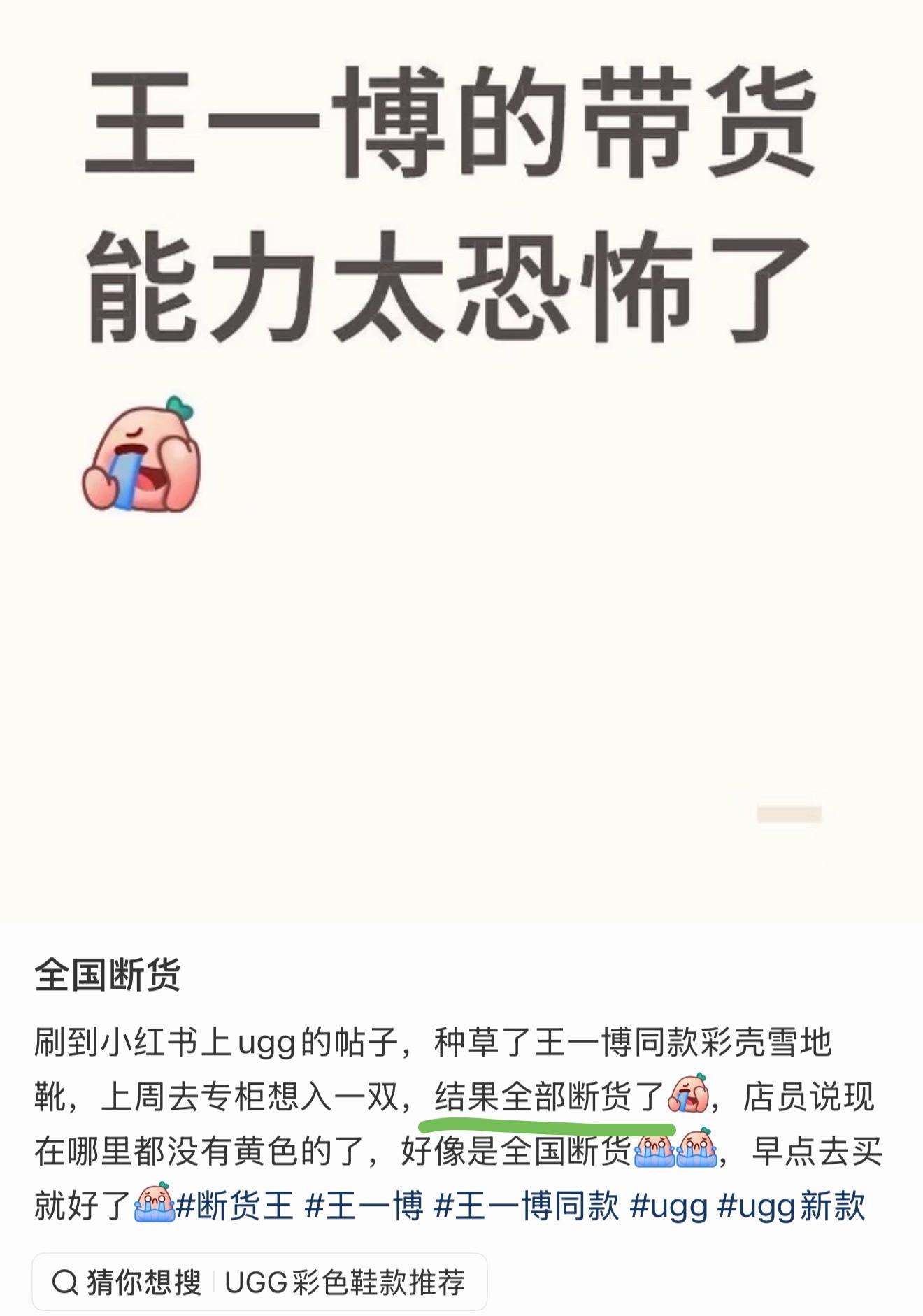Click the search suggestion bar

coord(259,1280)
